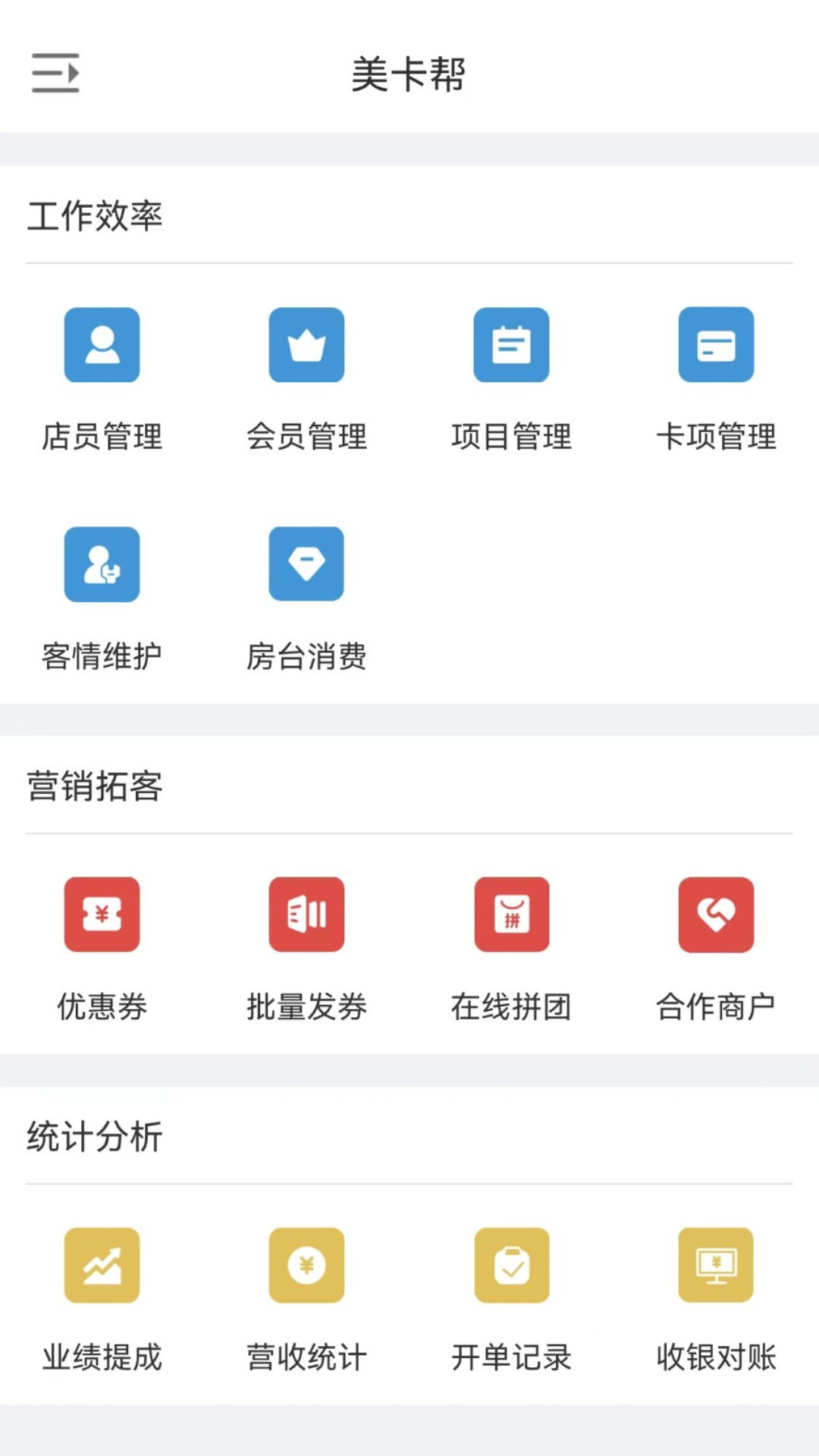This screenshot has height=1456, width=819.
Task: Open the 店员管理 (staff management) icon
Action: [102, 345]
